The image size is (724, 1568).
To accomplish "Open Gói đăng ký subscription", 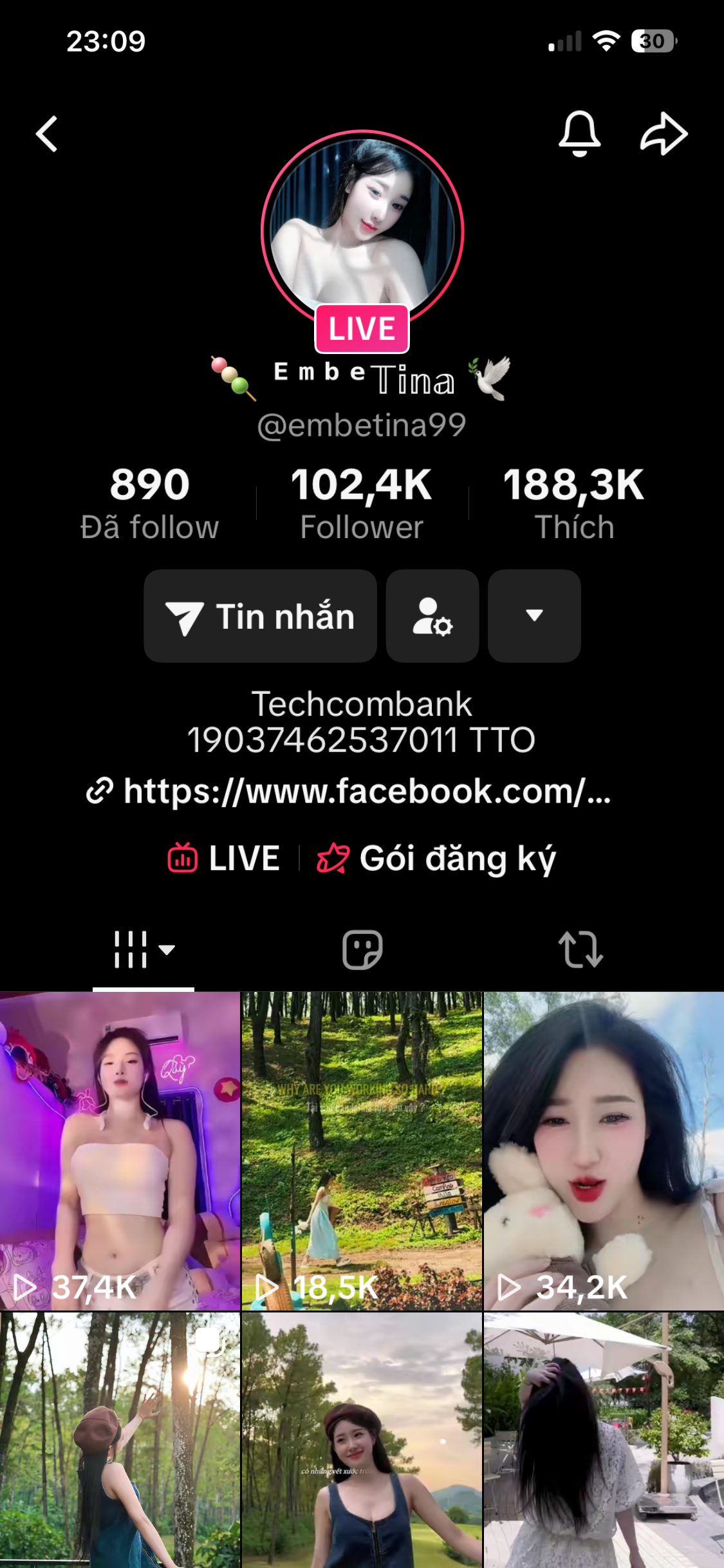I will click(437, 858).
